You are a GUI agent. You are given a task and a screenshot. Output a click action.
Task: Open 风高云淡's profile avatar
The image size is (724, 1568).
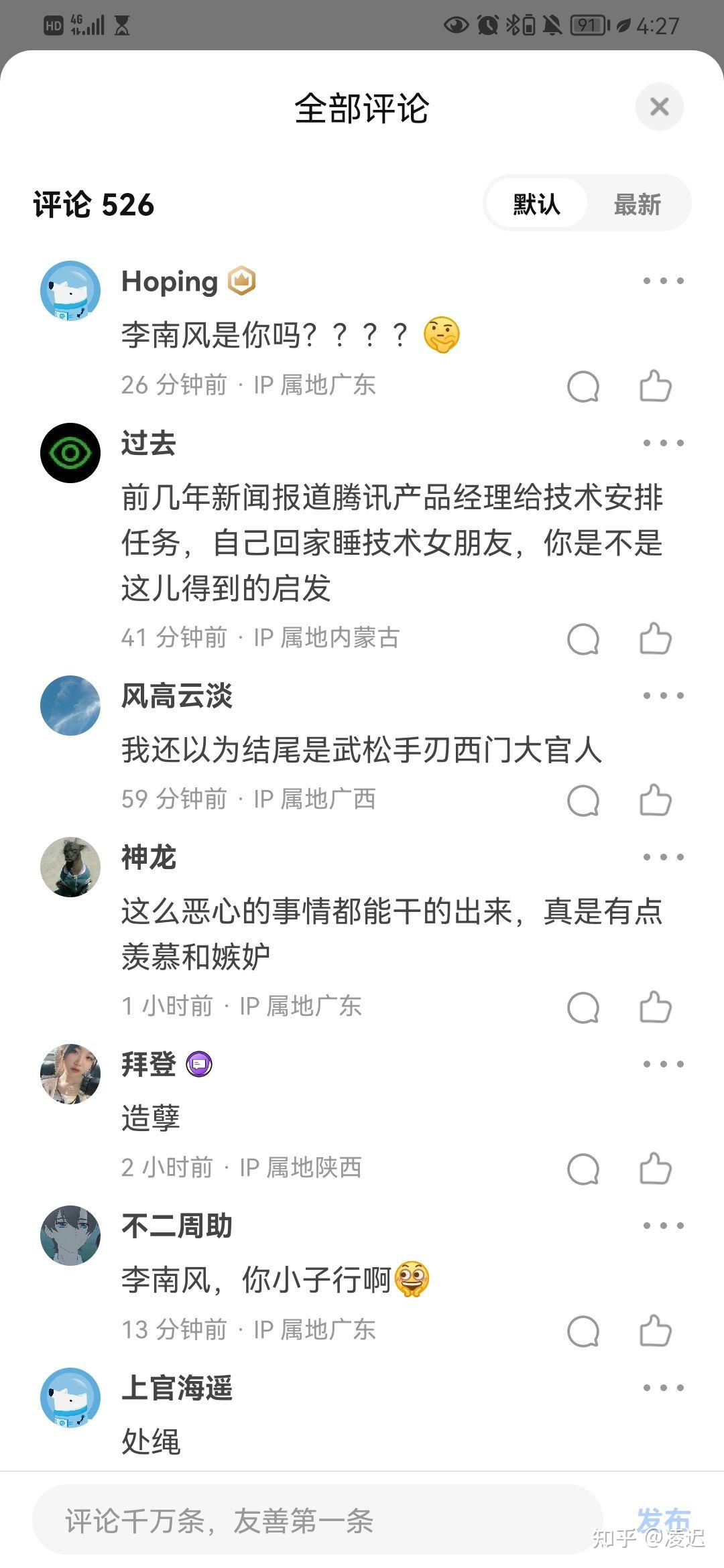pyautogui.click(x=70, y=706)
